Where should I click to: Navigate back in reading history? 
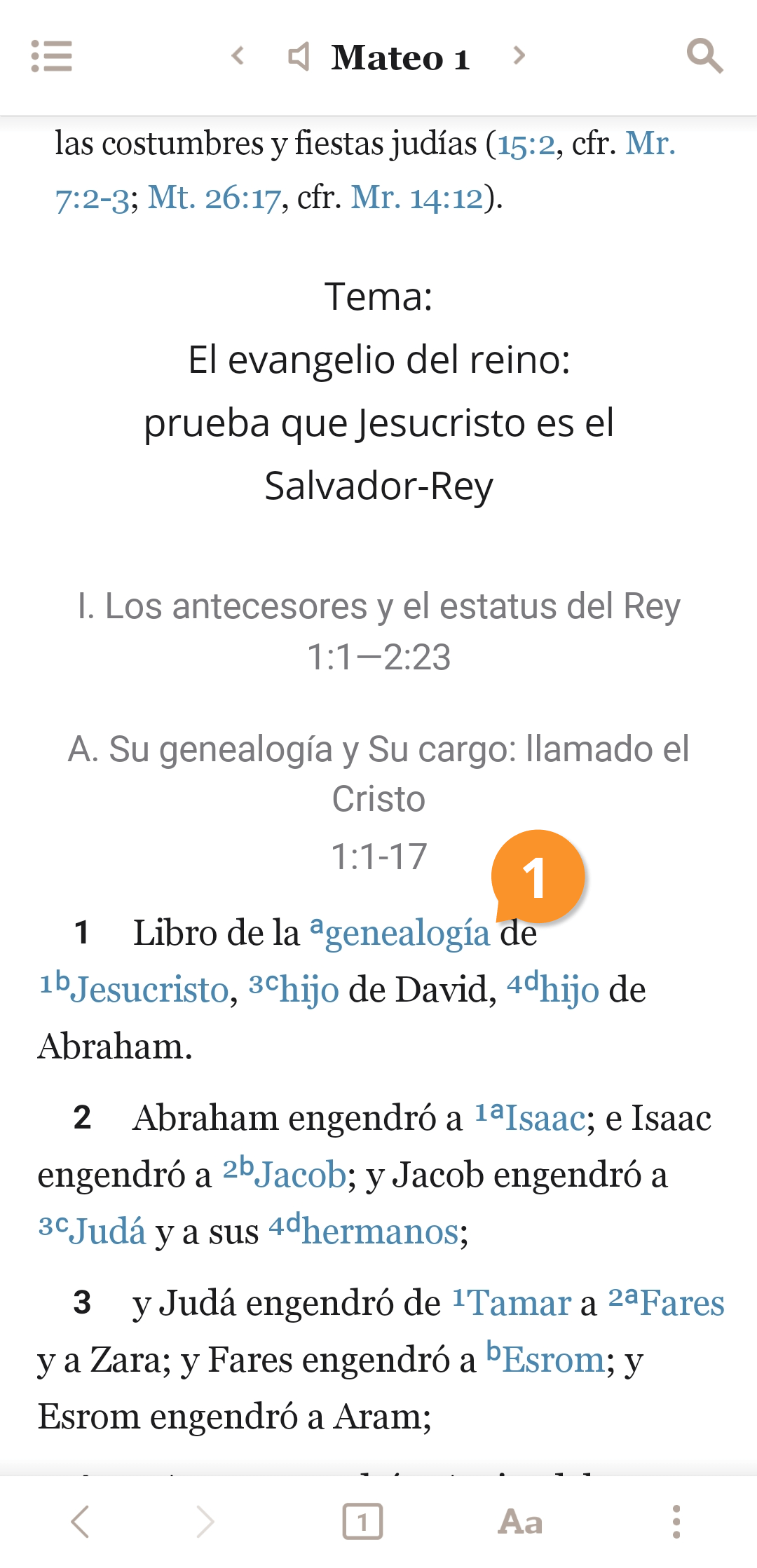pyautogui.click(x=81, y=1522)
